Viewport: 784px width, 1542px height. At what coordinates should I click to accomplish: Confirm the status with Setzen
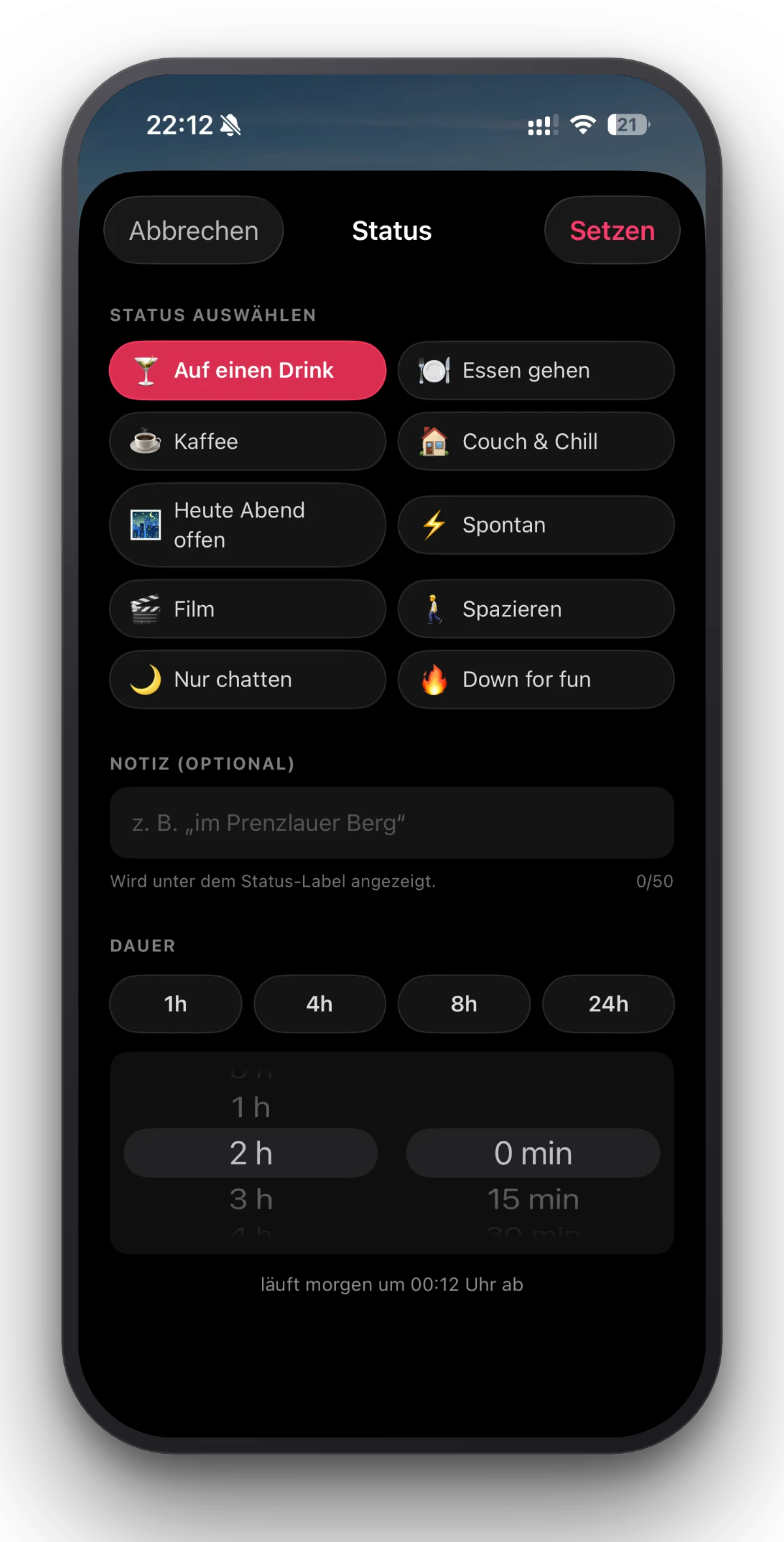coord(612,230)
